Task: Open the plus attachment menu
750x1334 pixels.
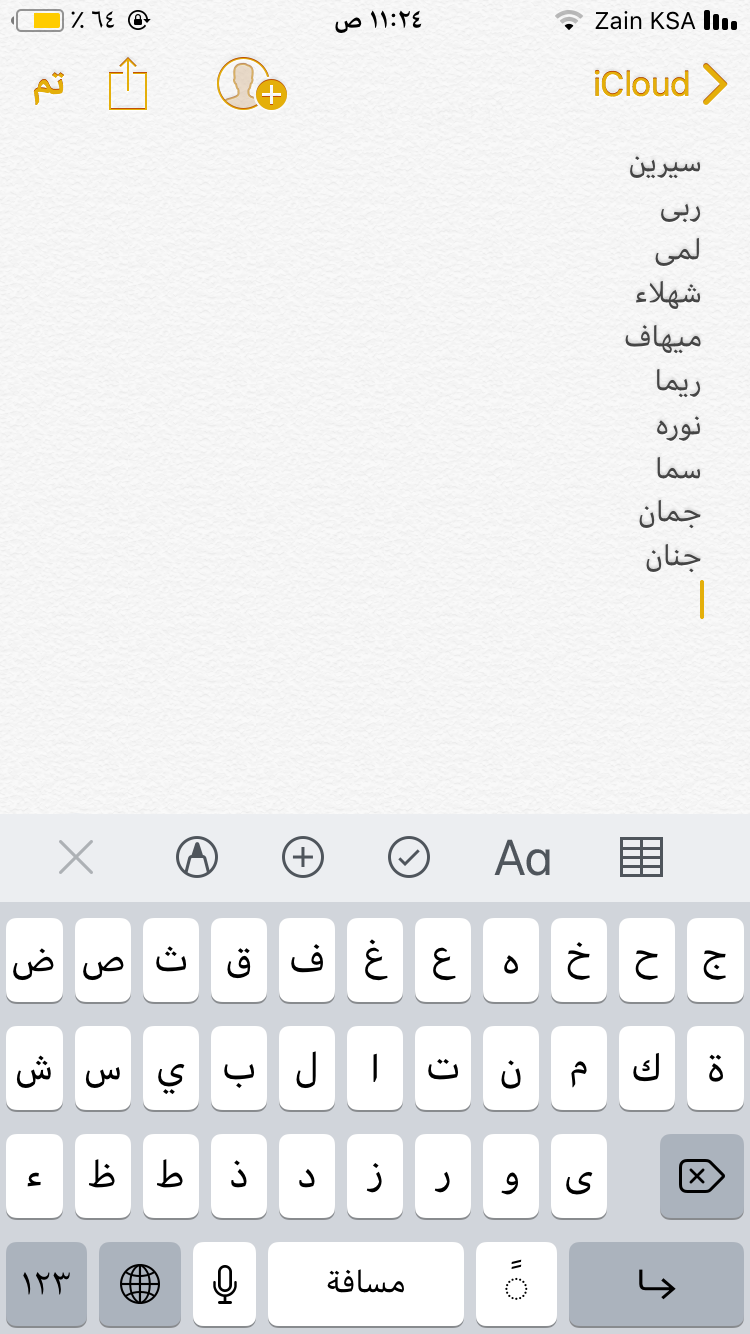Action: click(303, 857)
